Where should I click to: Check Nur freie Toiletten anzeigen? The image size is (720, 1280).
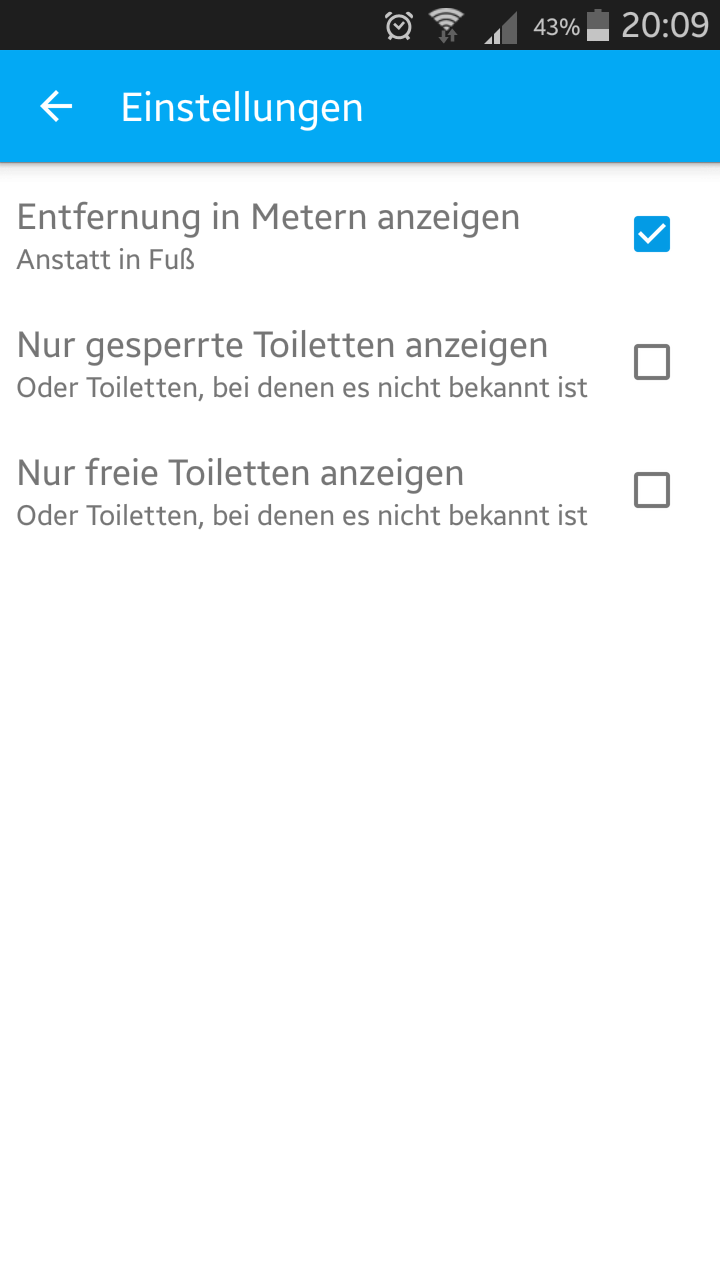tap(652, 490)
